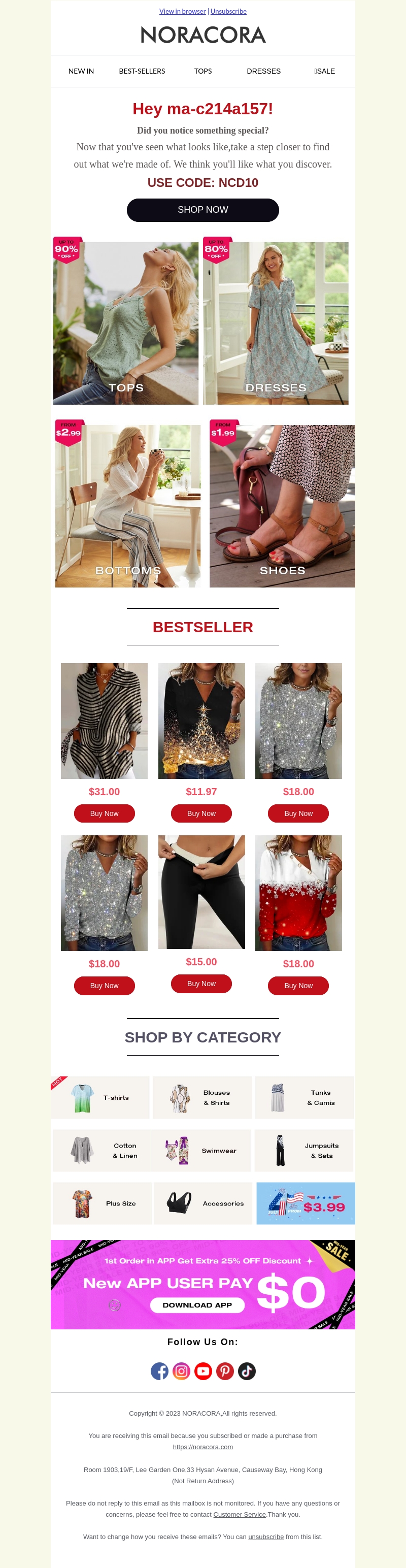Tap the Unsubscribe link at top
The width and height of the screenshot is (406, 1568).
point(228,11)
